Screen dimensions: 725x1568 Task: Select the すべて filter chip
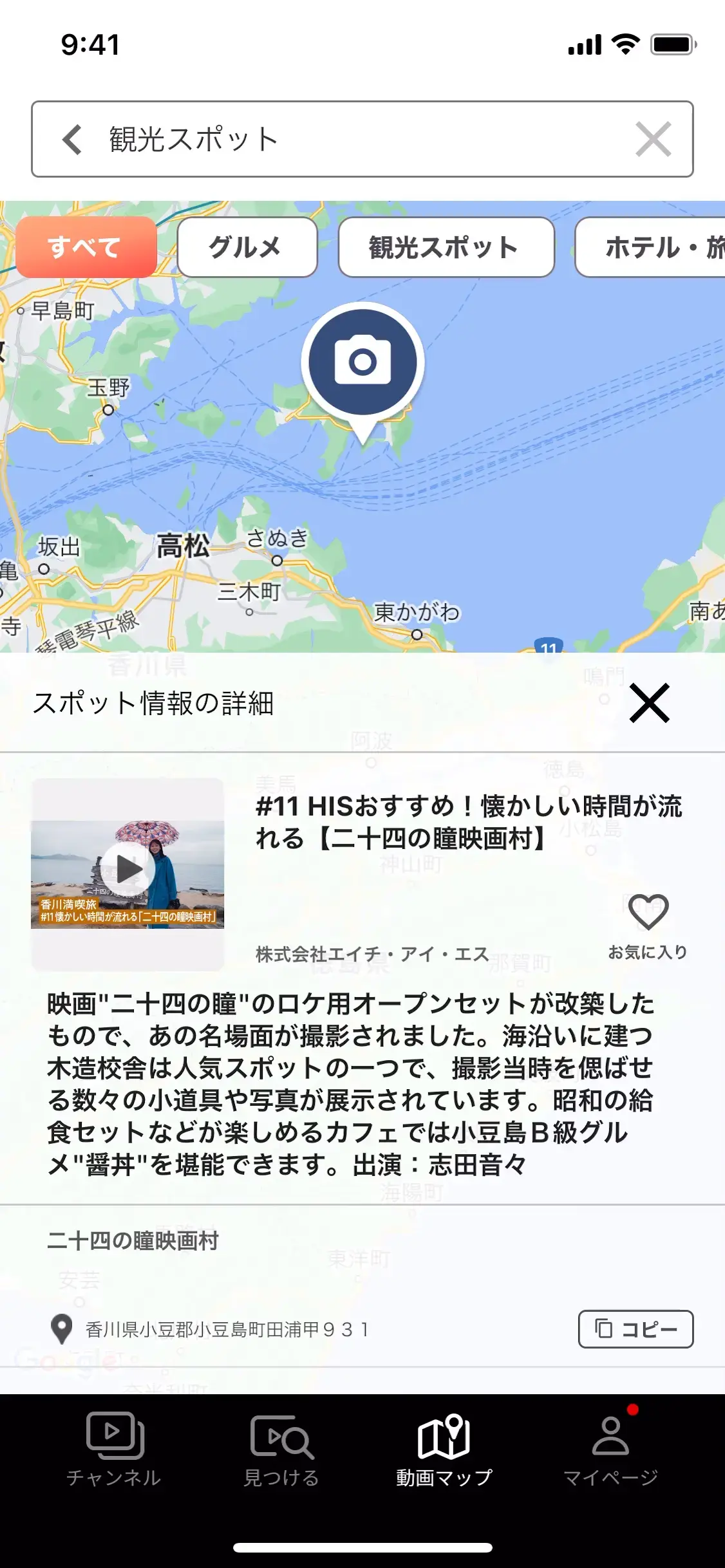pos(86,247)
